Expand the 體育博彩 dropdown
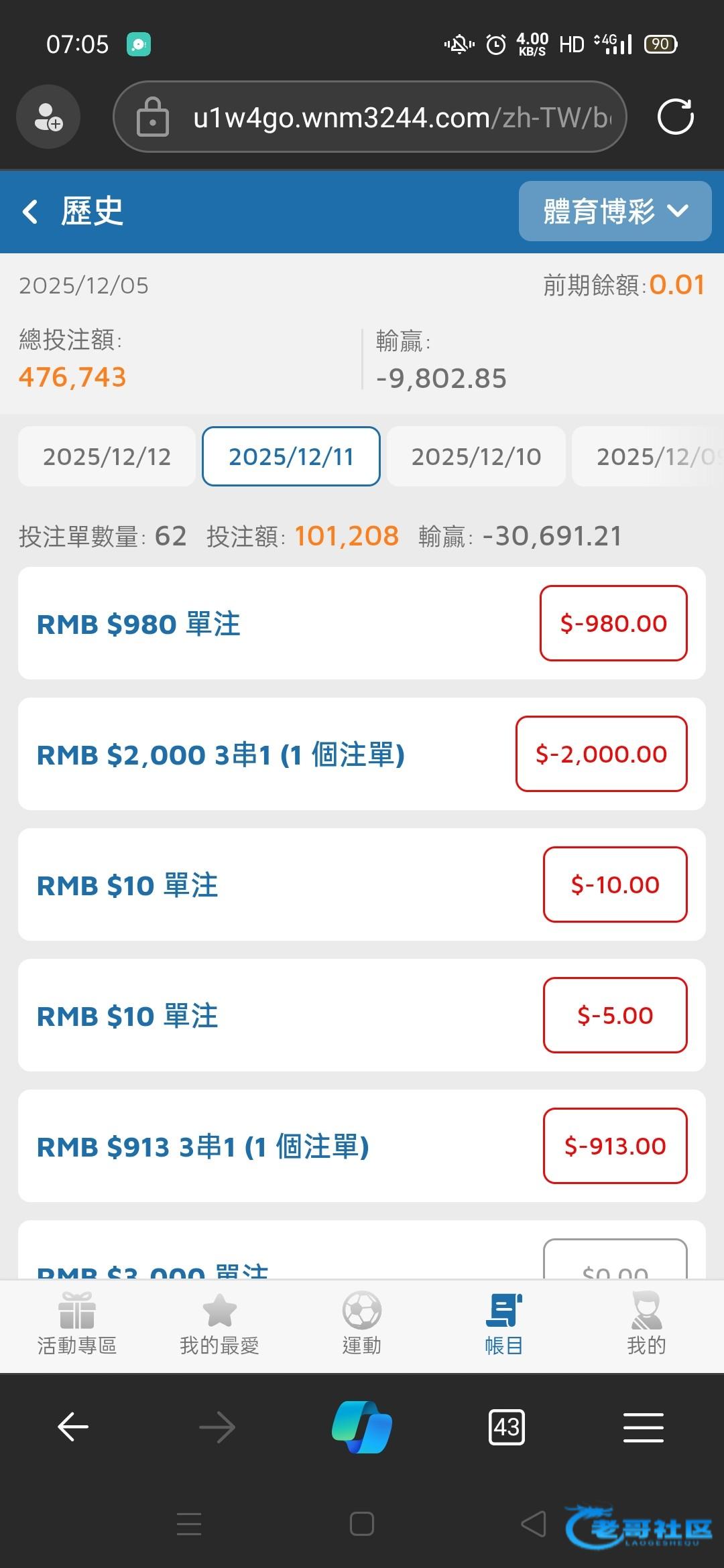 click(x=615, y=211)
